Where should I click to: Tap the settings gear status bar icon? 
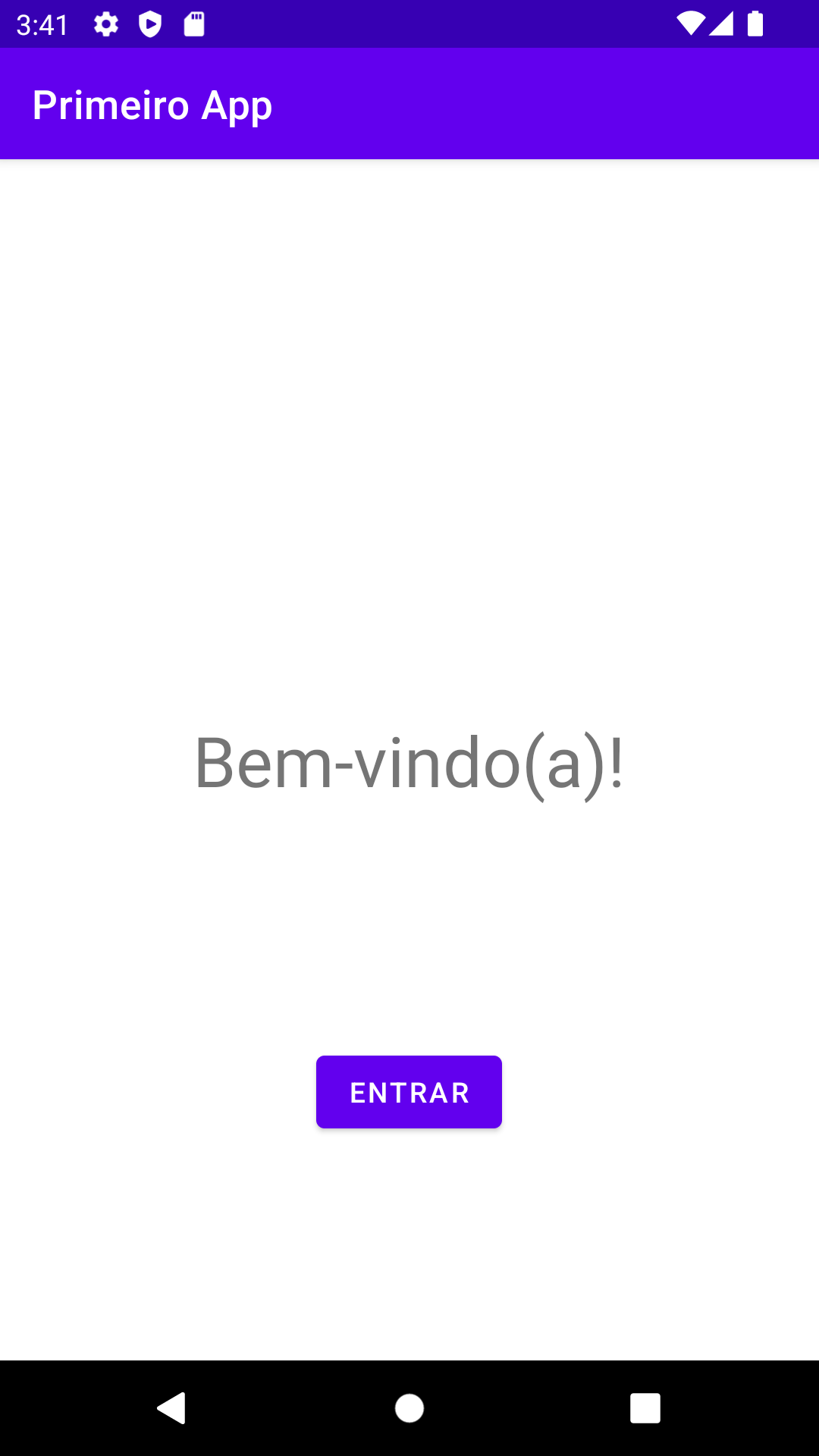tap(105, 24)
